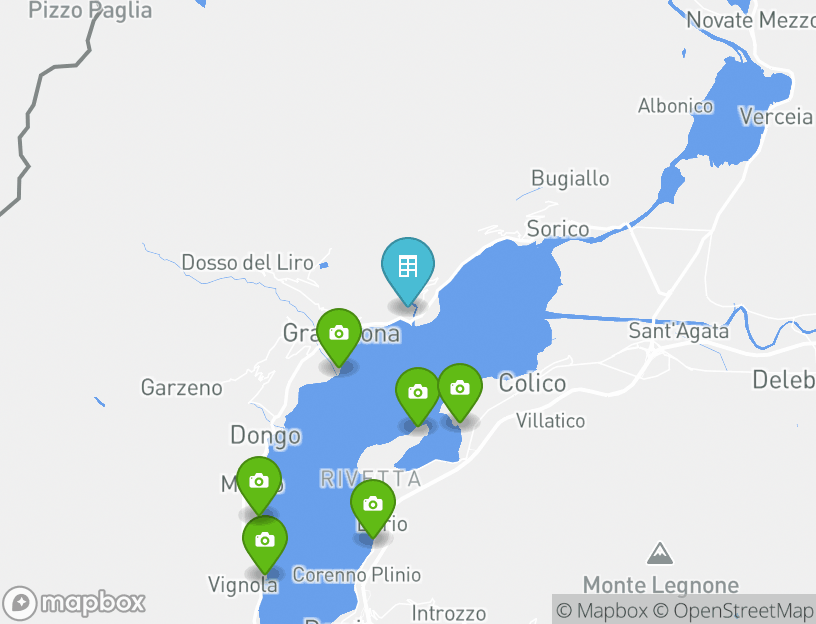Image resolution: width=816 pixels, height=624 pixels.
Task: Open the OpenStreetMap attribution link
Action: click(733, 610)
